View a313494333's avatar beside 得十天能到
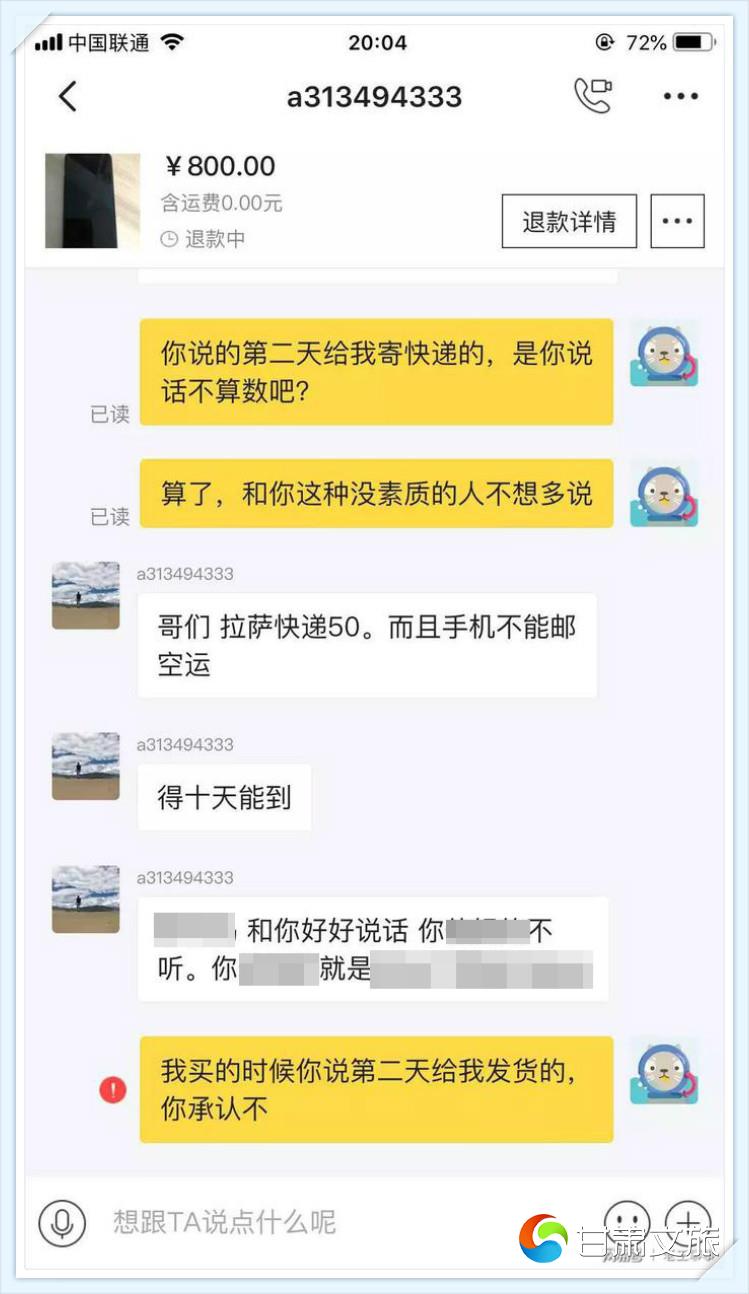The width and height of the screenshot is (749, 1294). click(86, 766)
